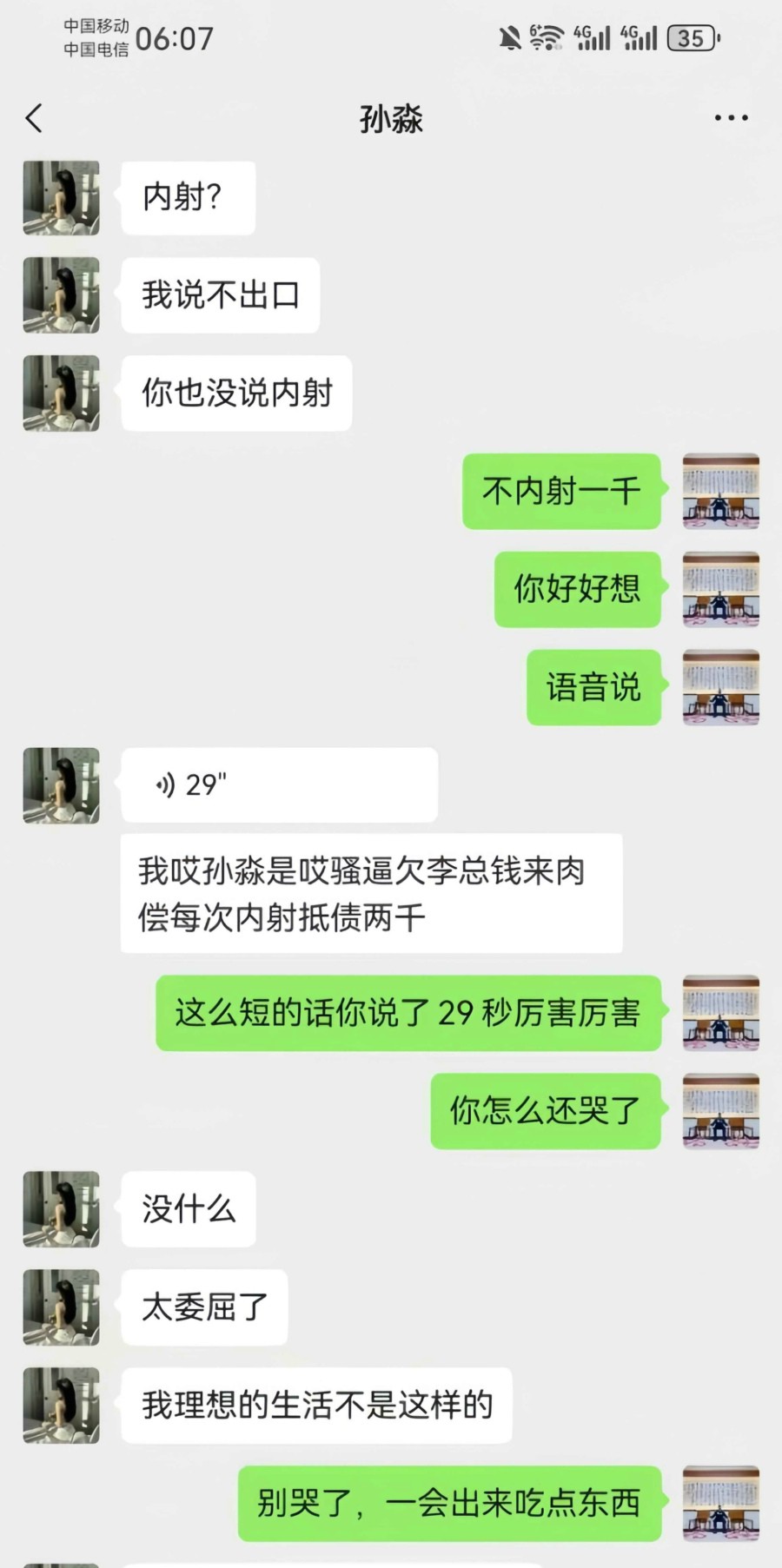
Task: Play the 29-second voice message
Action: pyautogui.click(x=278, y=785)
